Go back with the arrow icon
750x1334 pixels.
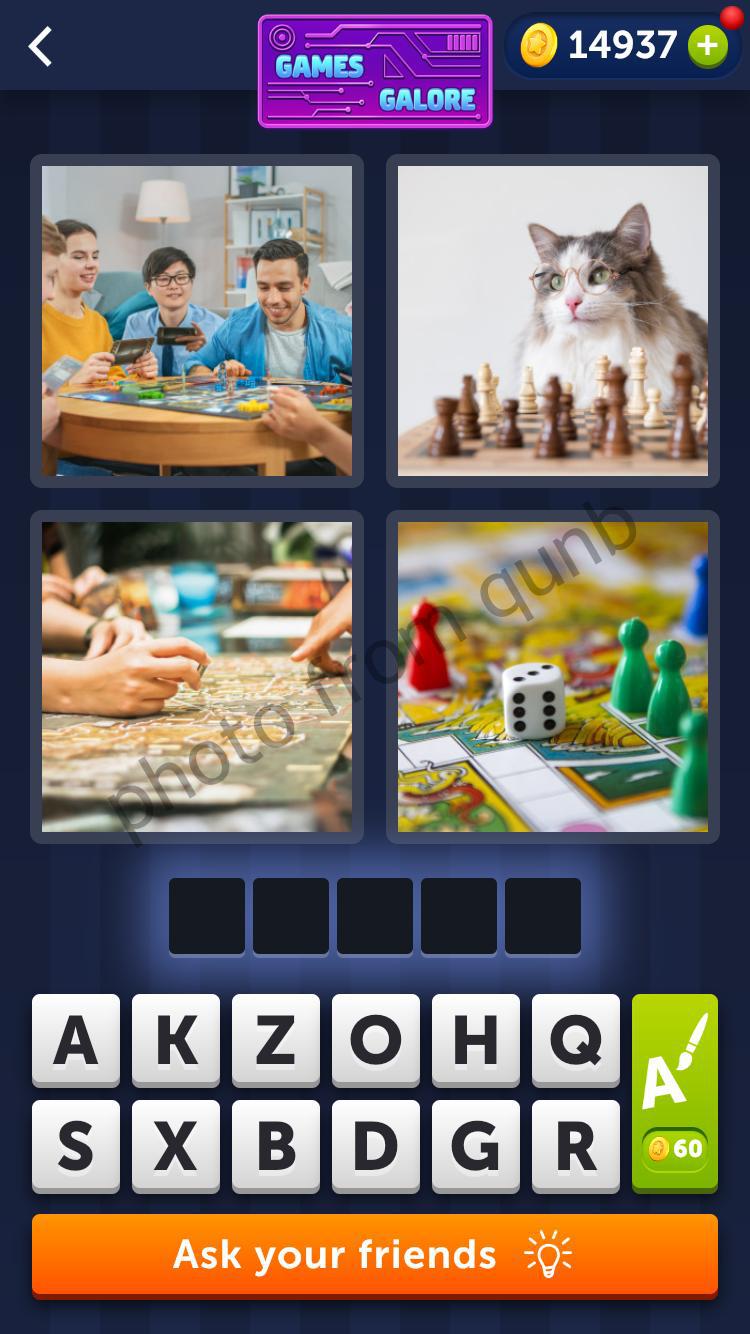(x=40, y=47)
